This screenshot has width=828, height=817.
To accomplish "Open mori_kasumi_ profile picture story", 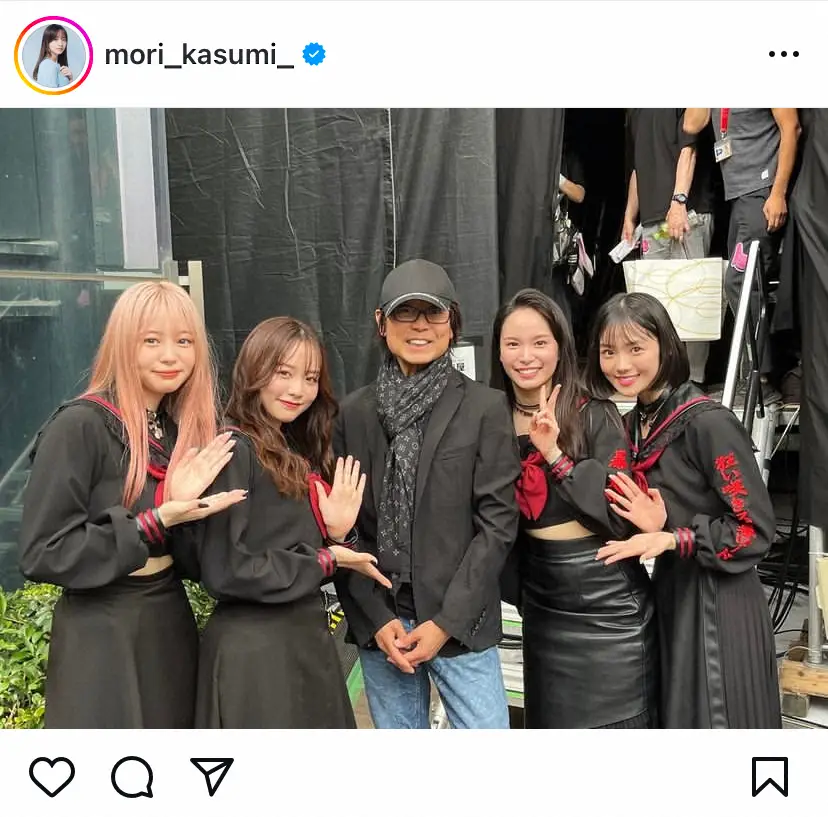I will (x=53, y=55).
